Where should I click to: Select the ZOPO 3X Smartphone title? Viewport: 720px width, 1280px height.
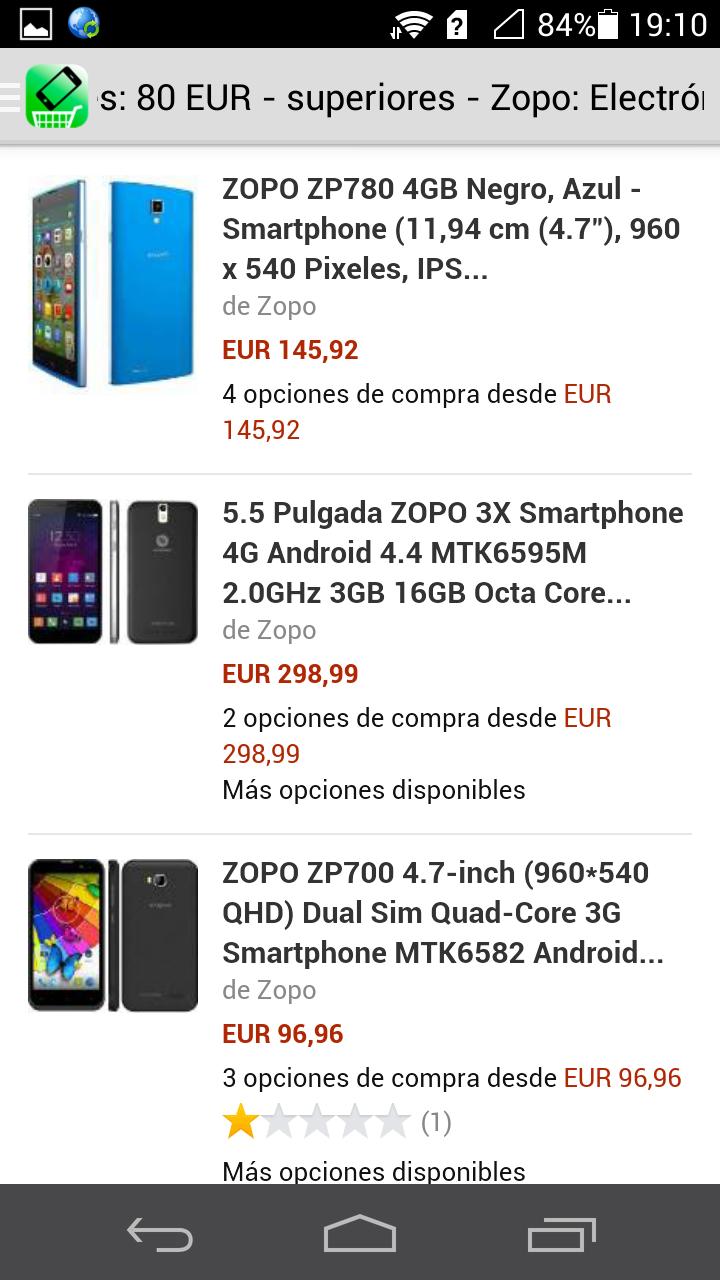point(452,552)
